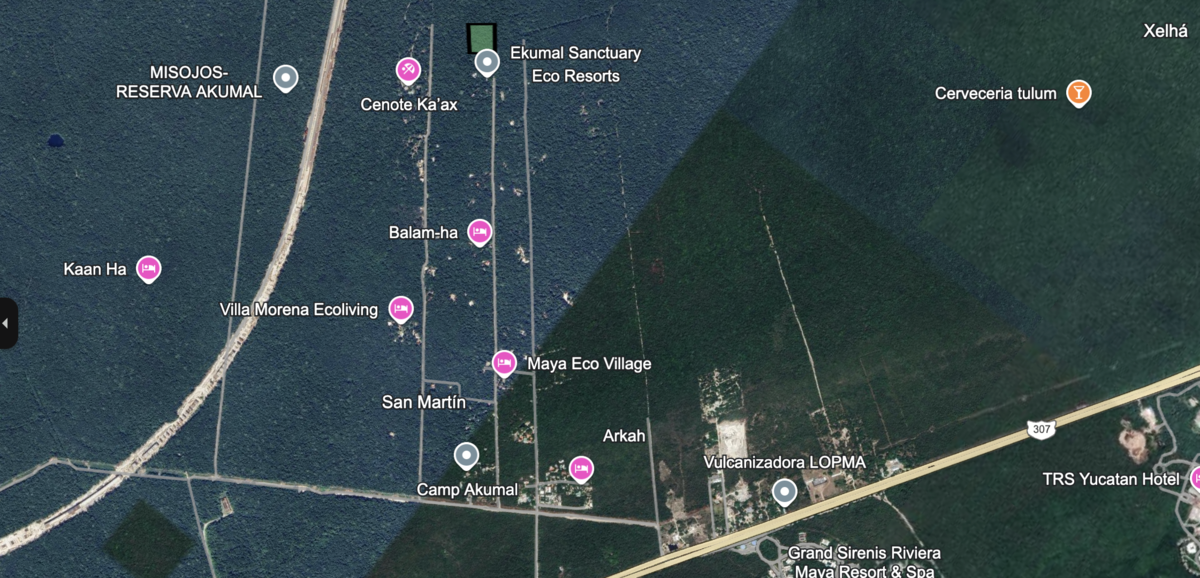This screenshot has height=578, width=1200.
Task: Open the Kaan Ha hotel marker
Action: pos(149,268)
